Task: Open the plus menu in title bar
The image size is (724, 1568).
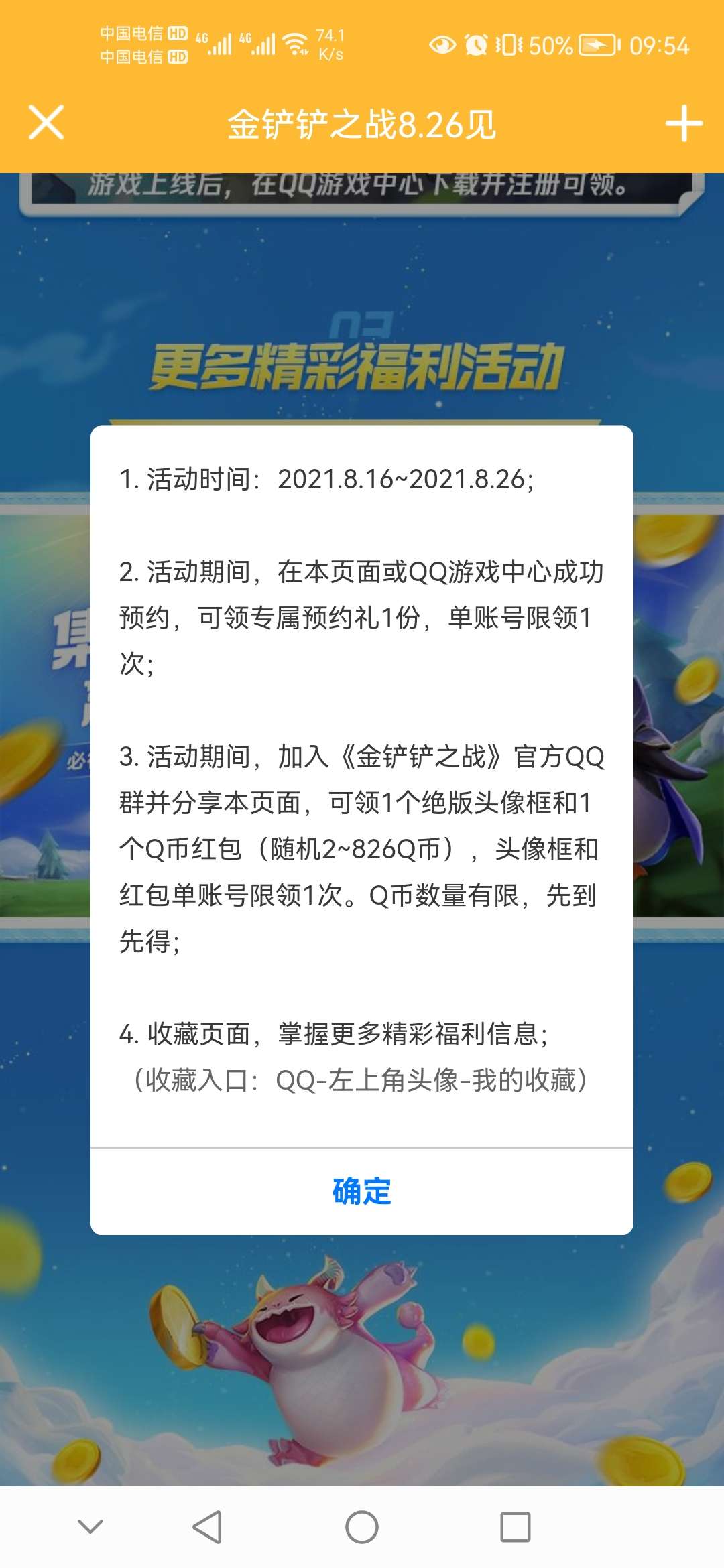Action: [683, 123]
